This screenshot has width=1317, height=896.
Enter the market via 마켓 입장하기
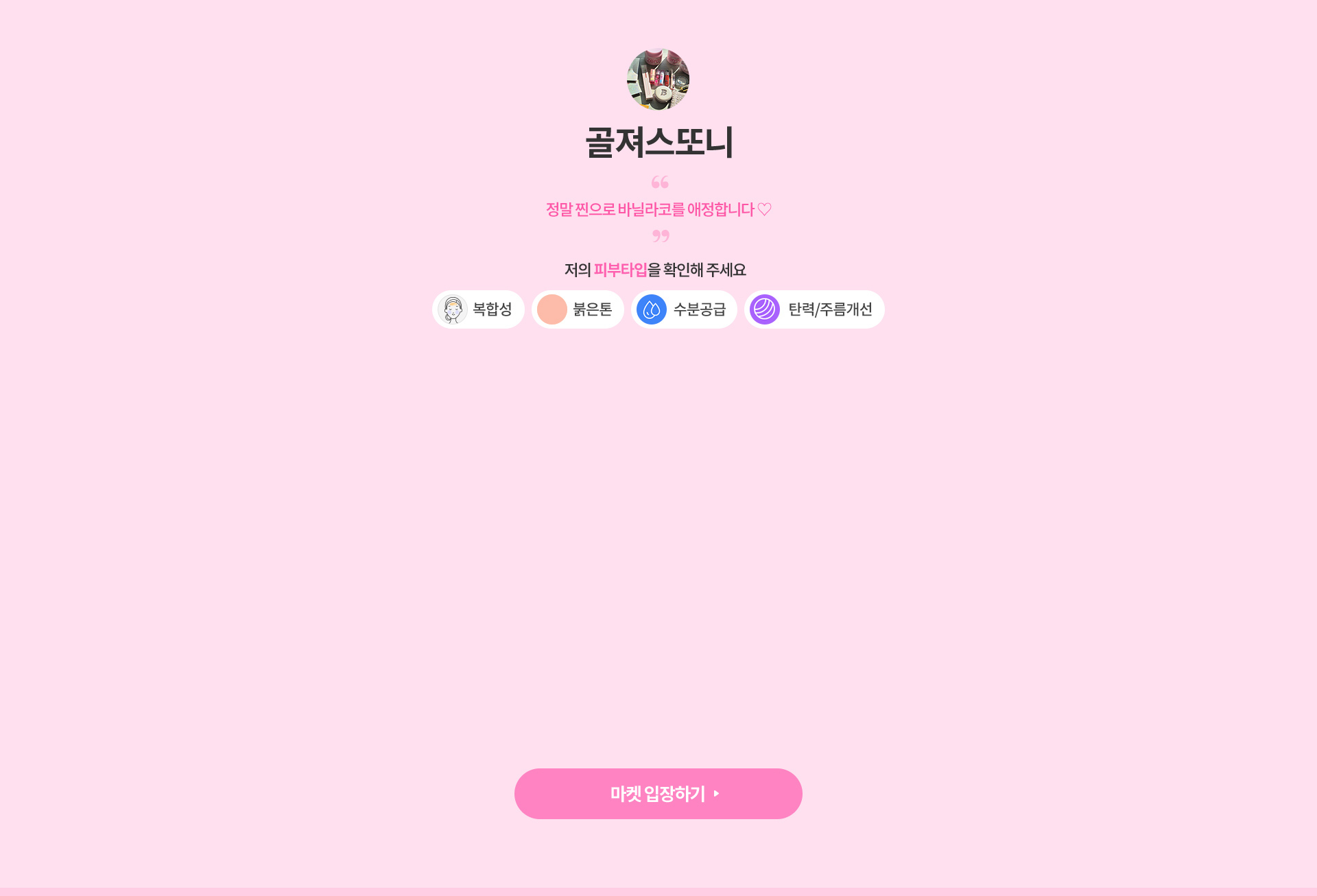pyautogui.click(x=658, y=794)
